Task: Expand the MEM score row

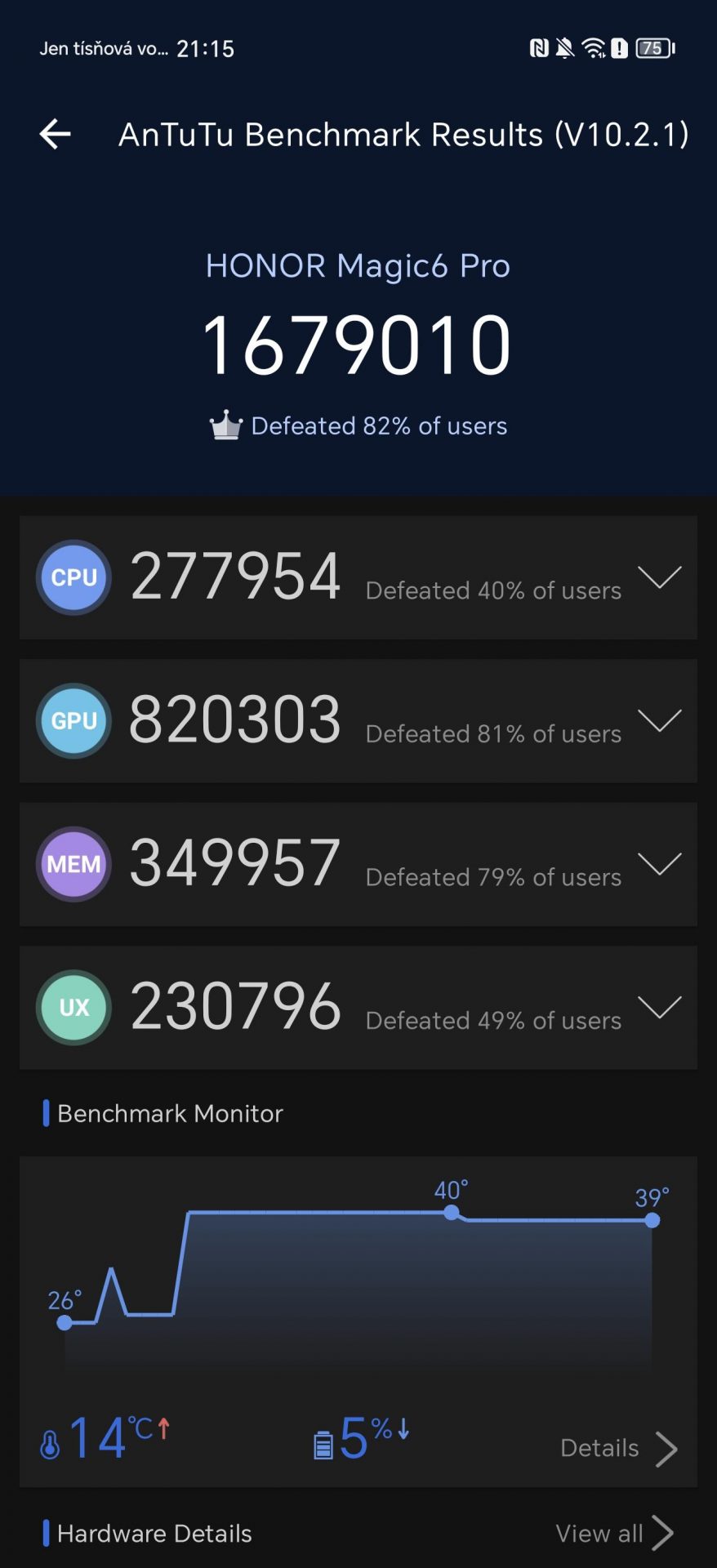Action: (x=358, y=864)
